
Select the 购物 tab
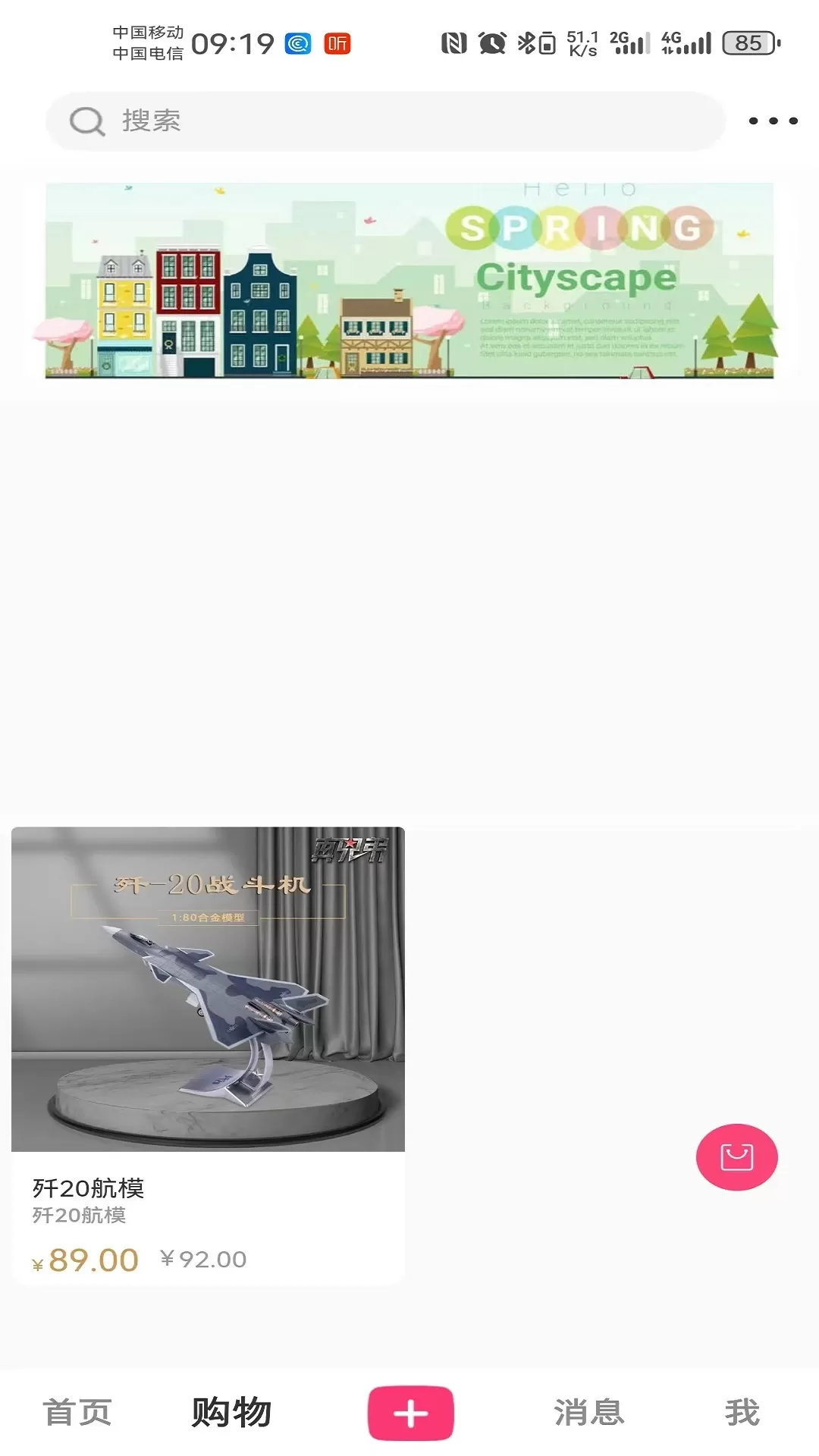coord(231,1412)
